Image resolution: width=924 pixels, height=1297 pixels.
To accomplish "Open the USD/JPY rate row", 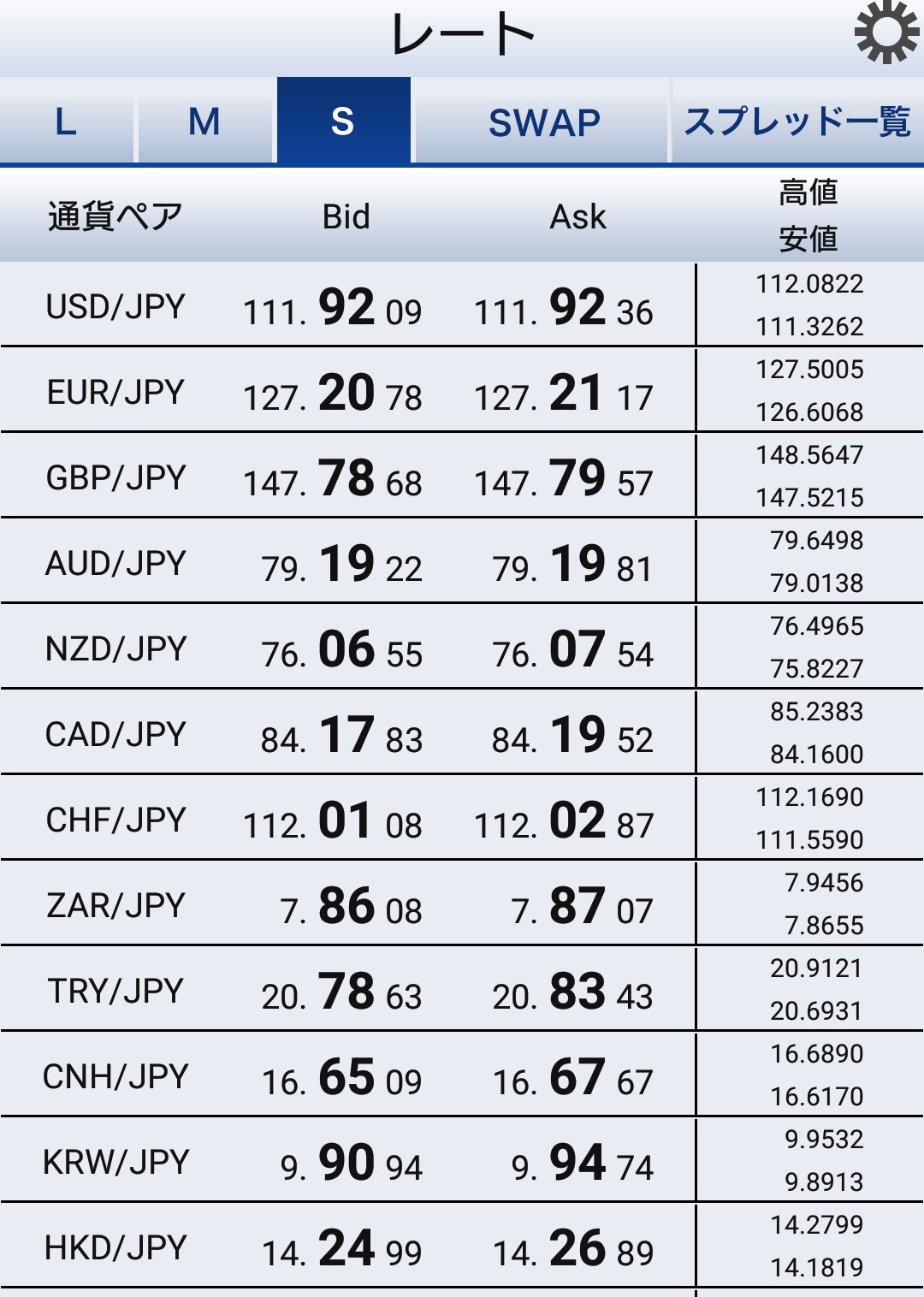I will pyautogui.click(x=116, y=306).
